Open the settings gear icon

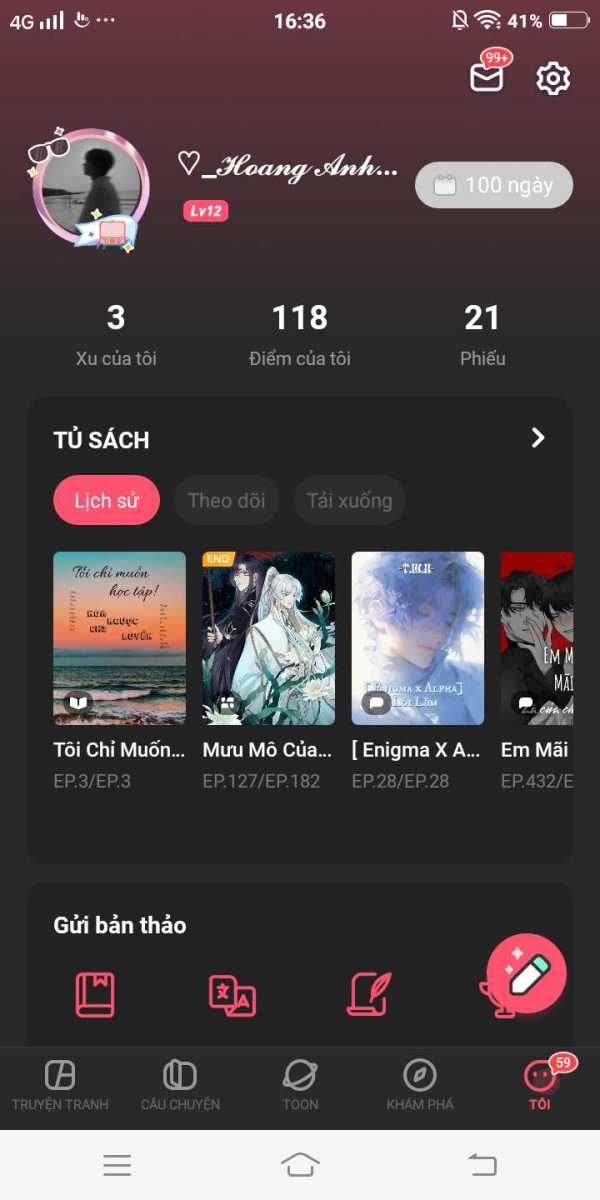coord(553,78)
